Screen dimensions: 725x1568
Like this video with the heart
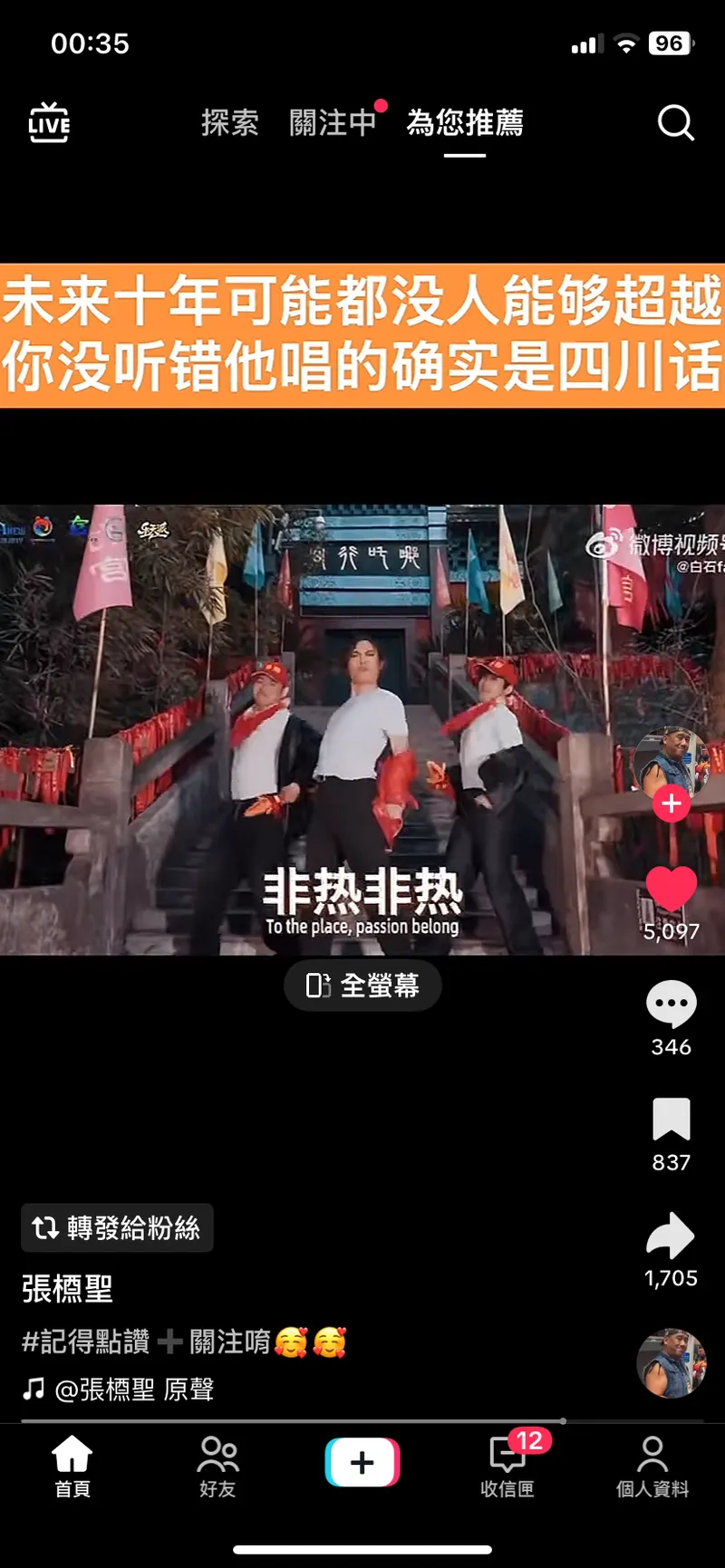tap(671, 889)
